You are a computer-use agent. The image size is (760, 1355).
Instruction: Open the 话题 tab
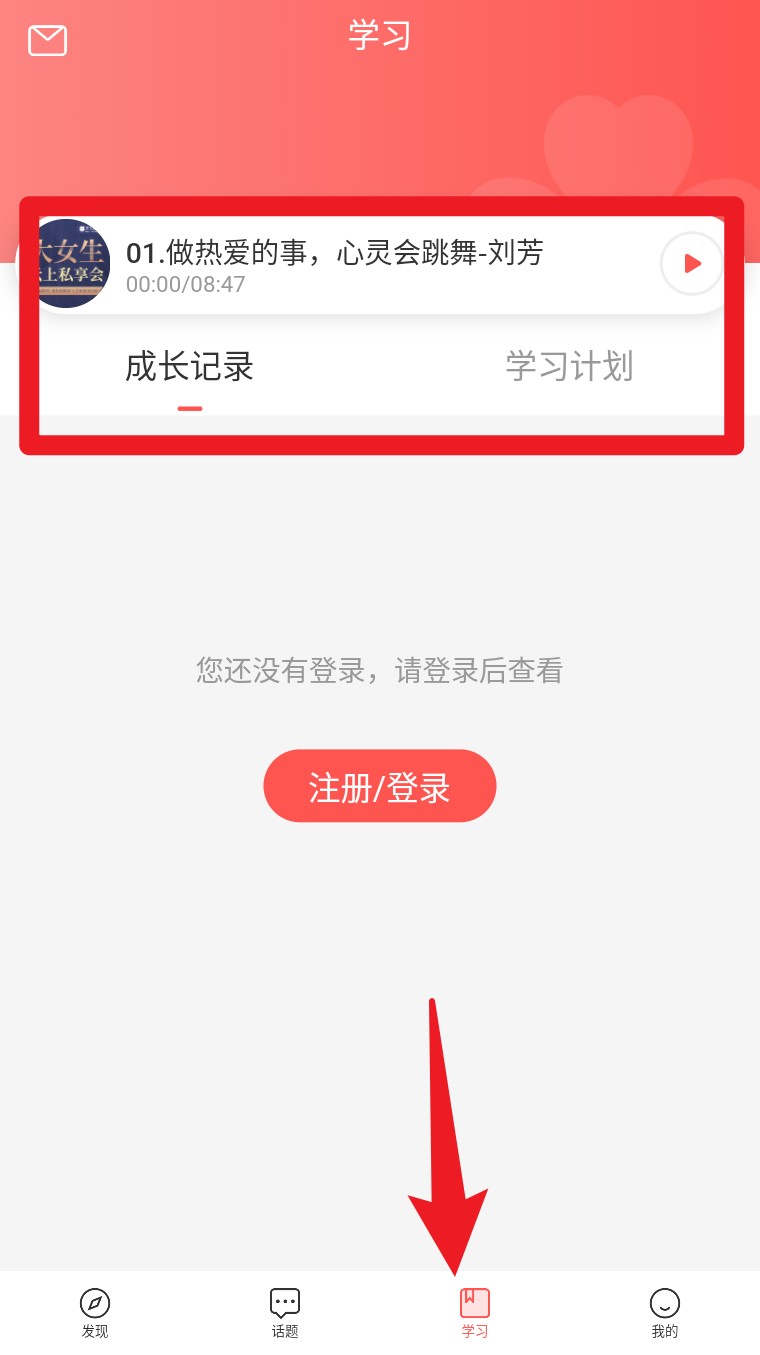click(x=285, y=1312)
